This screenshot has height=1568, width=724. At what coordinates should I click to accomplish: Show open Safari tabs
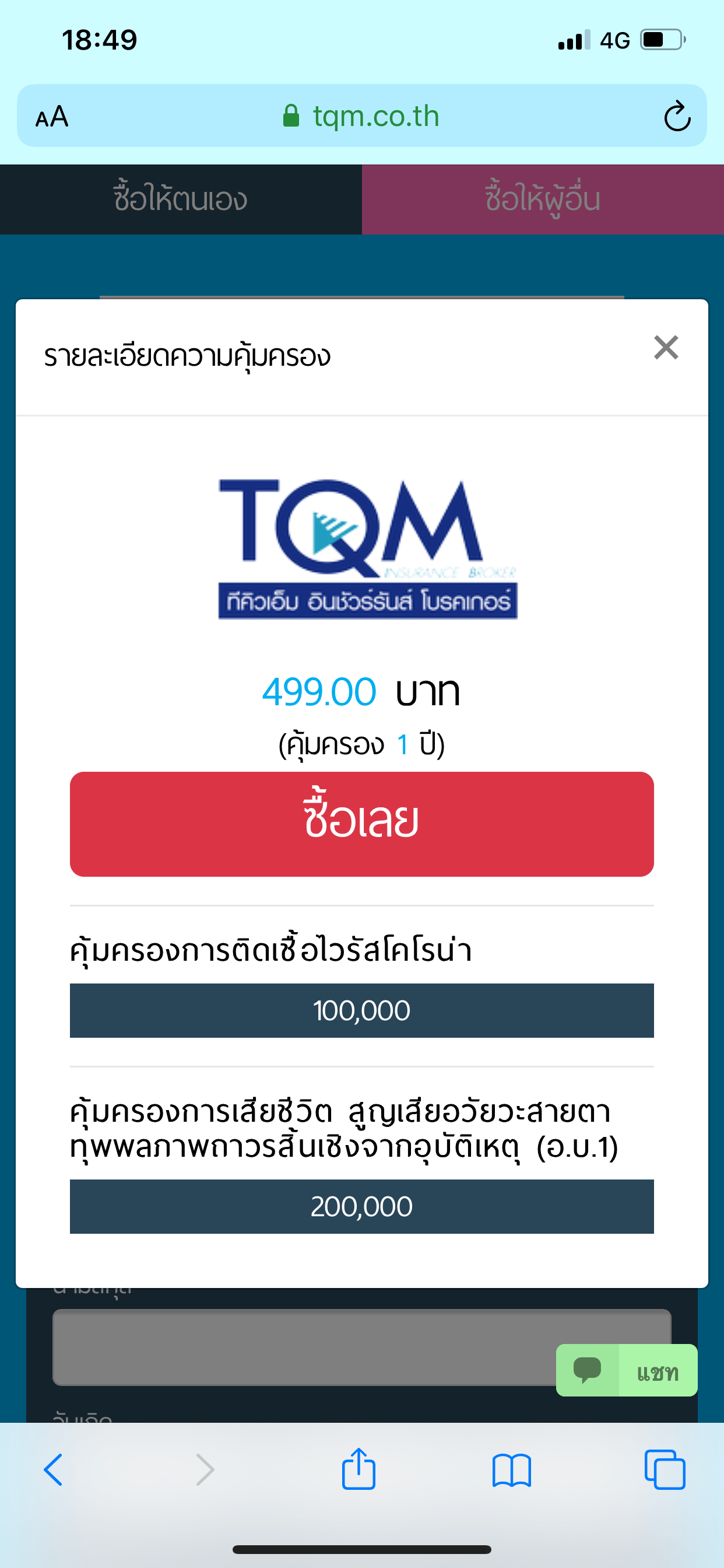click(x=665, y=1470)
